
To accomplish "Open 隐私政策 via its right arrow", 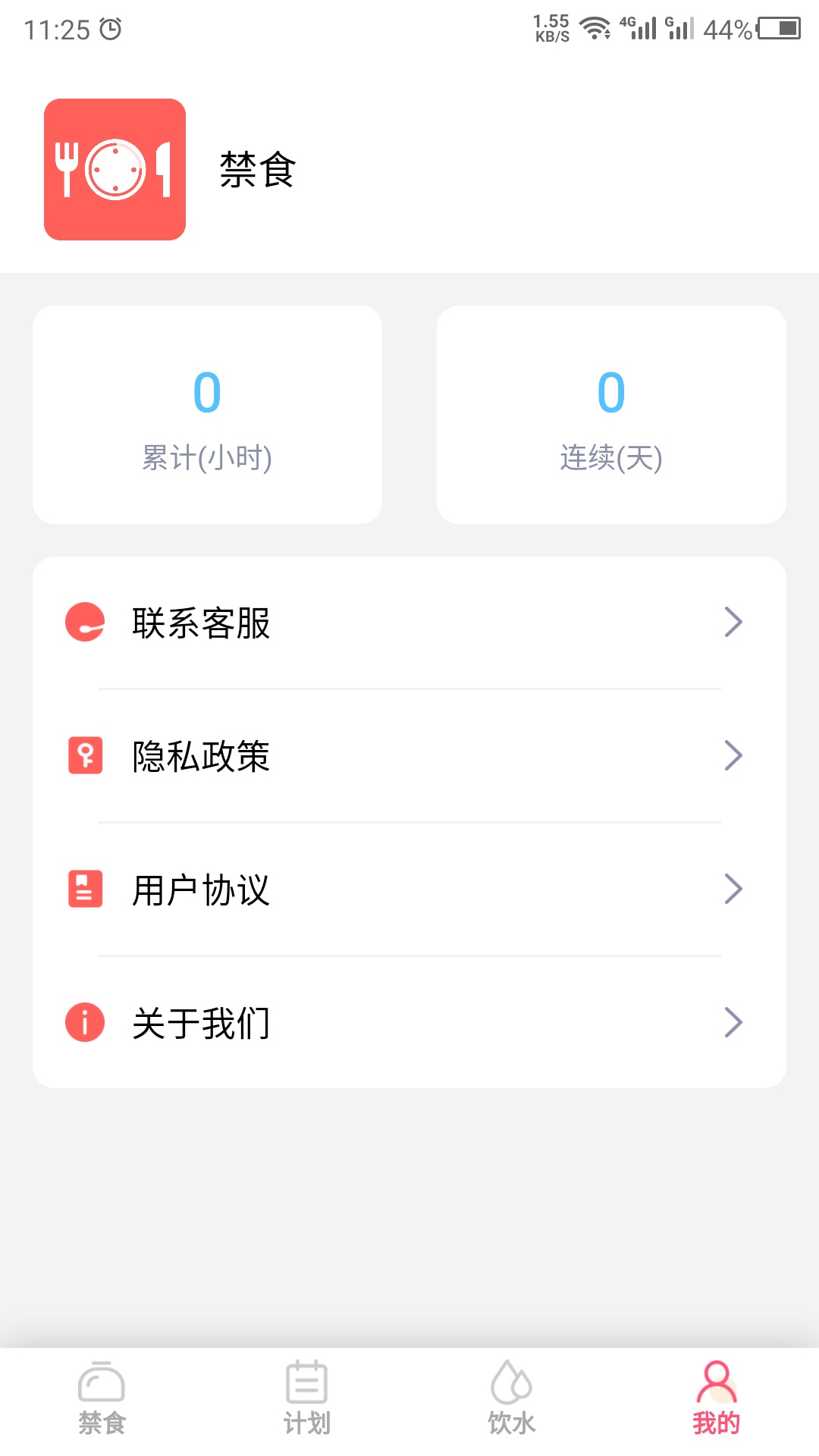I will tap(732, 755).
